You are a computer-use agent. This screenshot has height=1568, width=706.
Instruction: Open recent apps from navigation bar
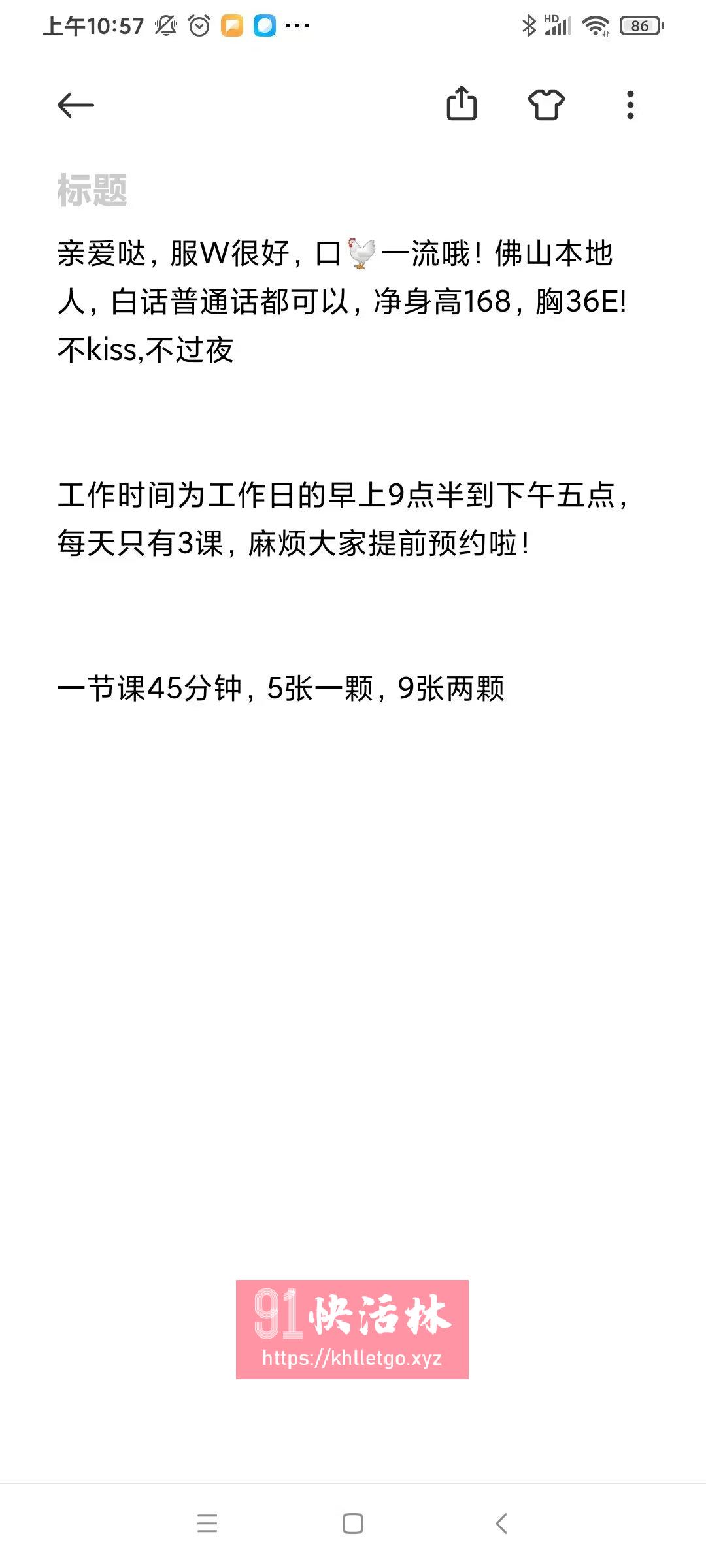tap(207, 1523)
